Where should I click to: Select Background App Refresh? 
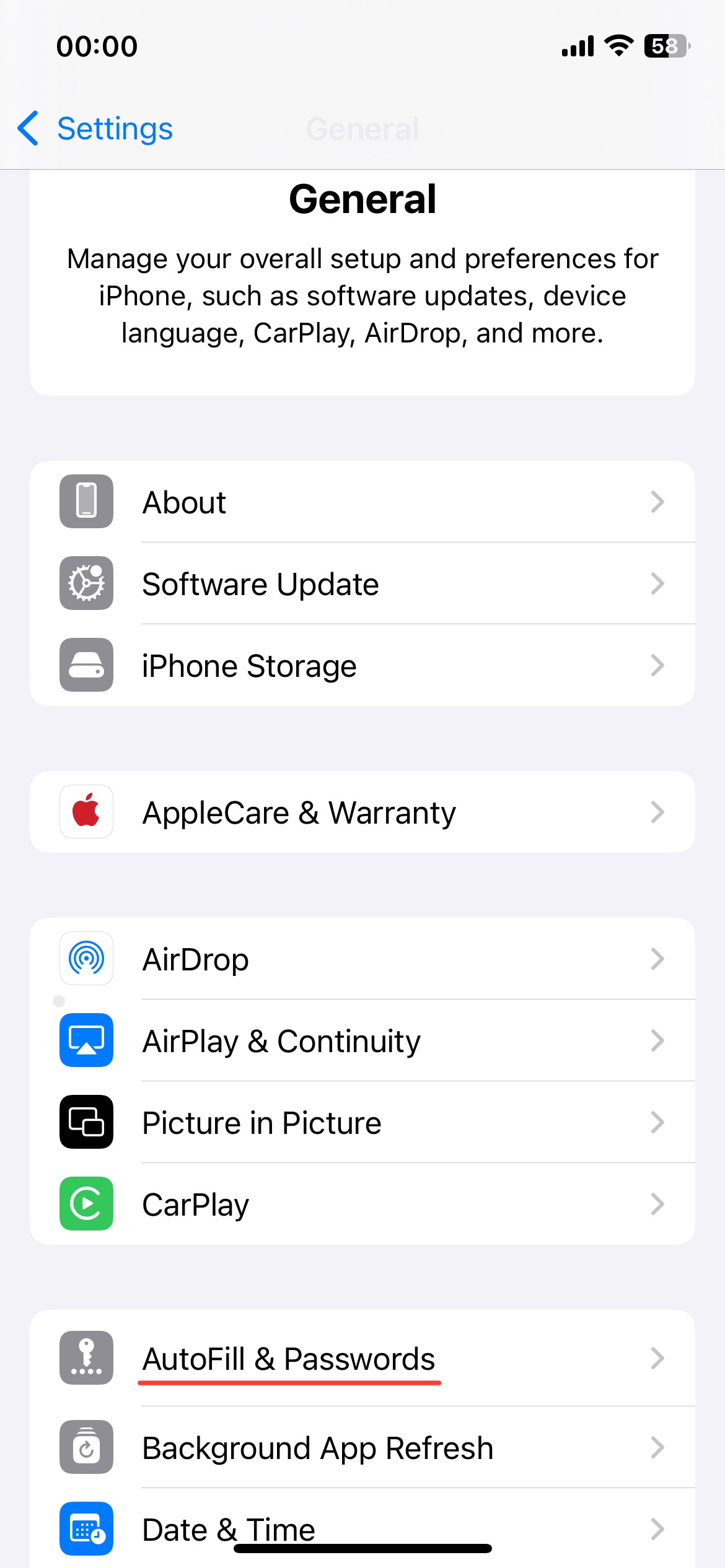(x=362, y=1448)
